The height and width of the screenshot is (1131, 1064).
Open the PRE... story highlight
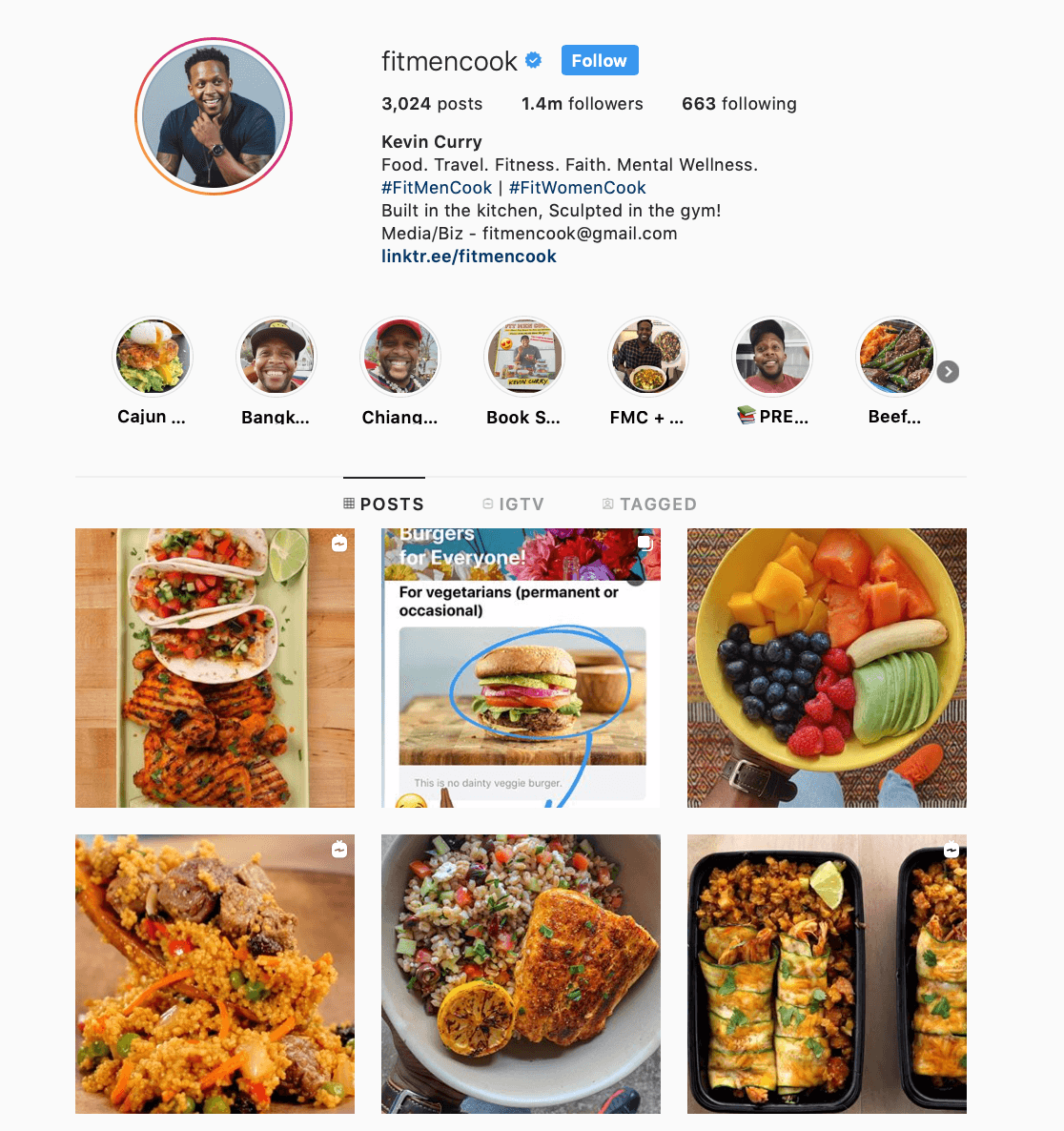click(x=772, y=357)
